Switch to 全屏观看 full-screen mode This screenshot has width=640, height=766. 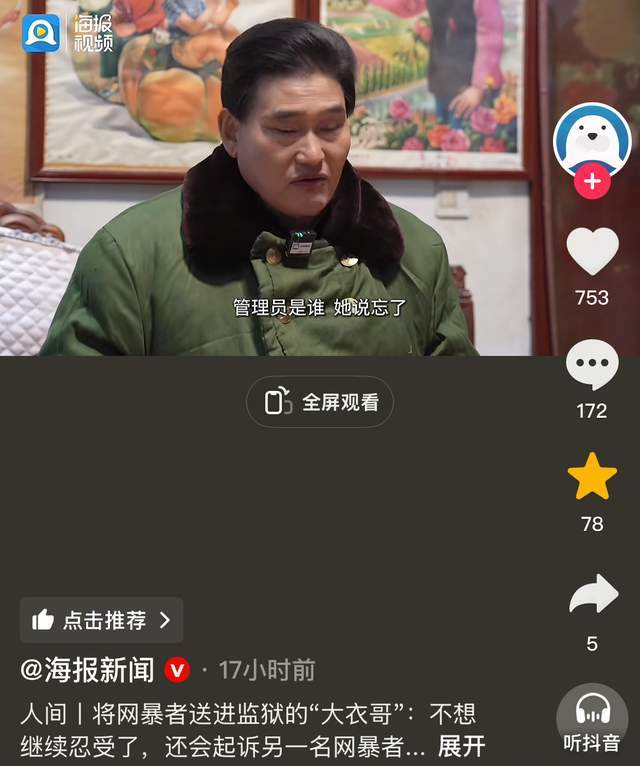pos(320,402)
